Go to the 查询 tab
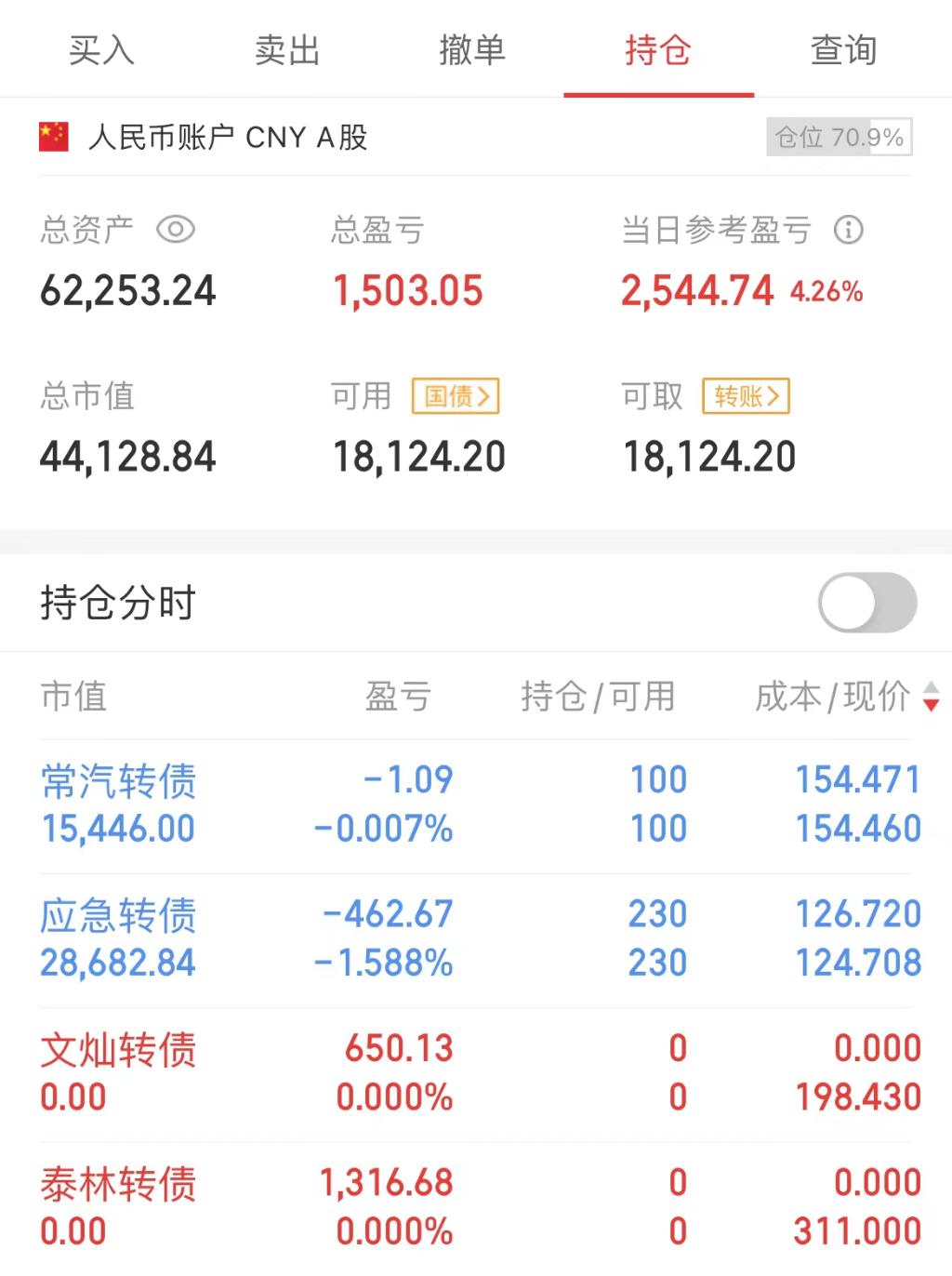 pyautogui.click(x=843, y=50)
